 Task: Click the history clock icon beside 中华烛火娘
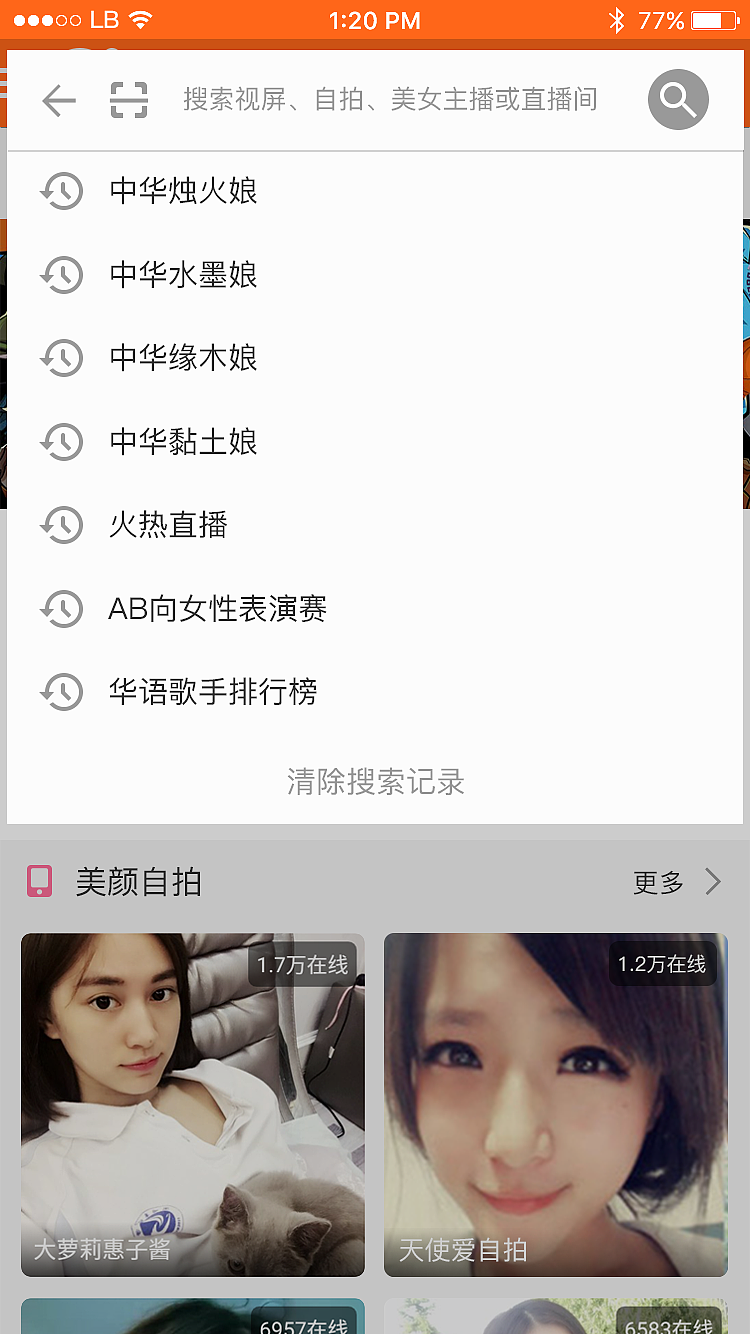(x=61, y=191)
